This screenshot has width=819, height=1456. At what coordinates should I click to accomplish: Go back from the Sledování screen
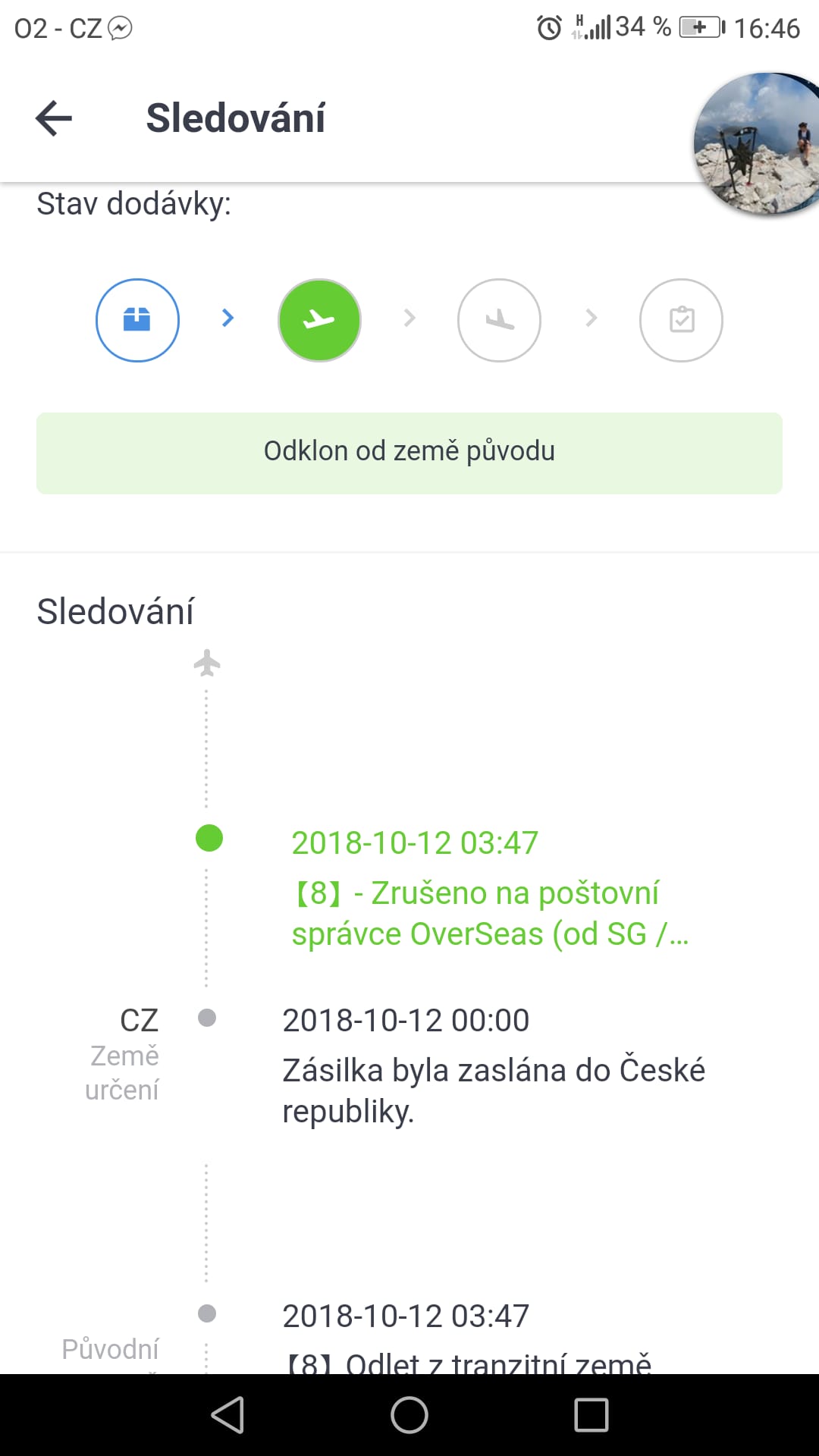pos(54,118)
